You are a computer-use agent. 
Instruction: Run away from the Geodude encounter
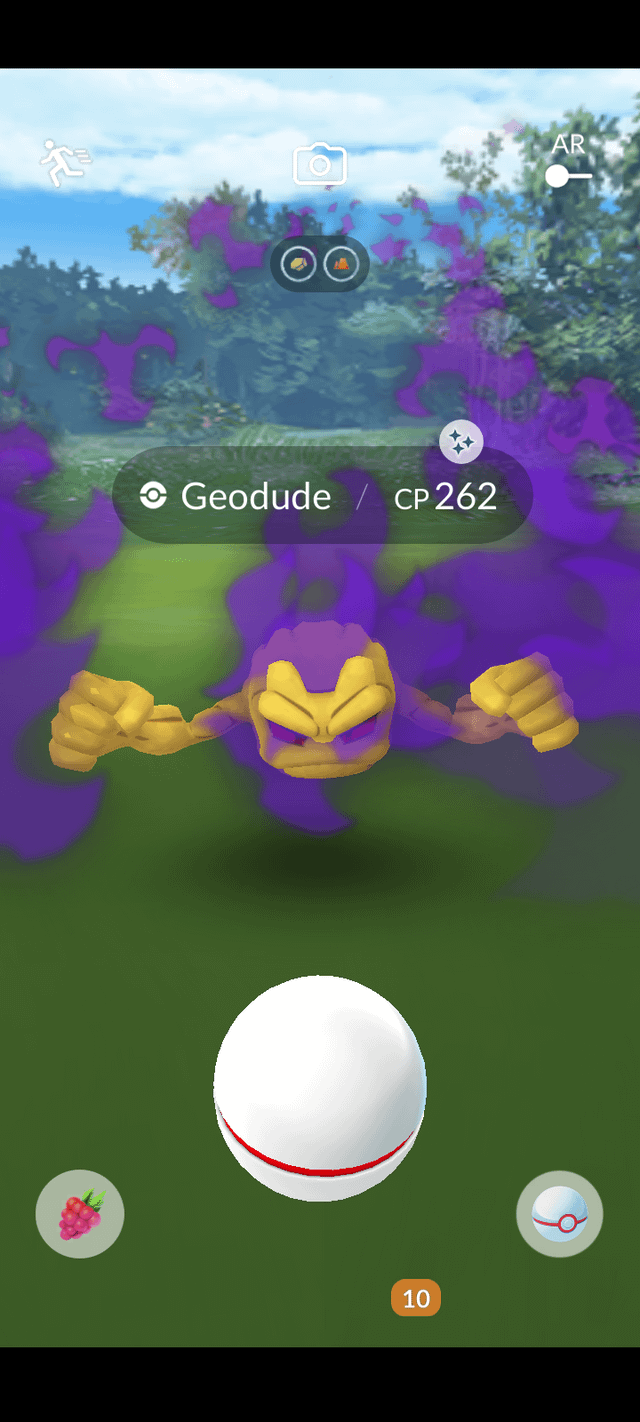click(x=63, y=164)
